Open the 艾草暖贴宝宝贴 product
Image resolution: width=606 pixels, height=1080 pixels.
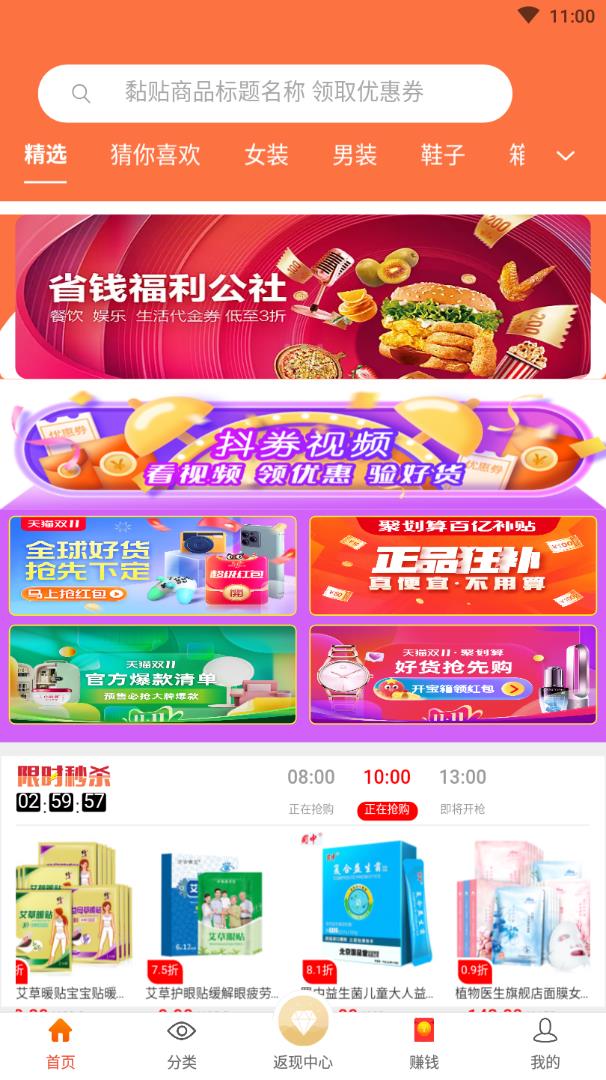[70, 920]
